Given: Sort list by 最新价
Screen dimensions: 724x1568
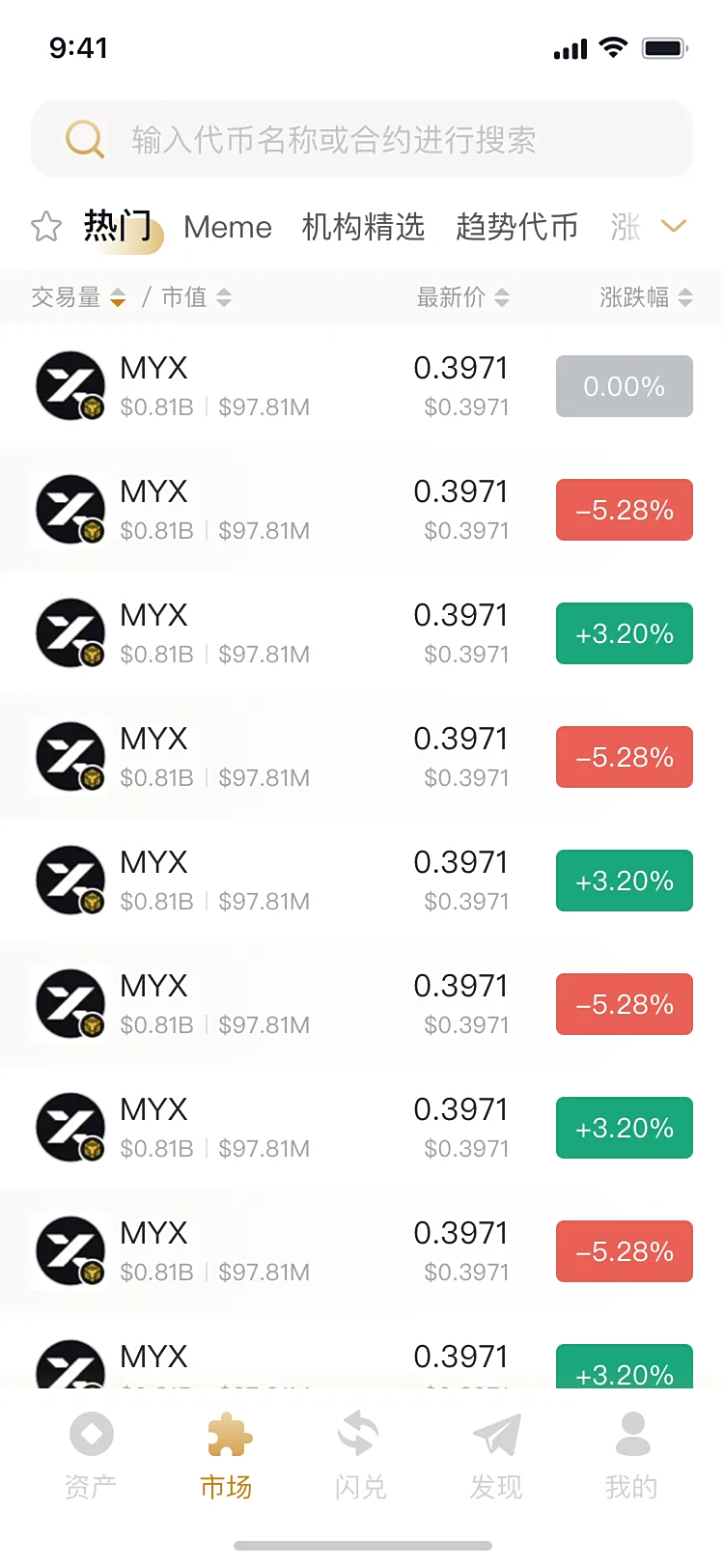Looking at the screenshot, I should 461,297.
